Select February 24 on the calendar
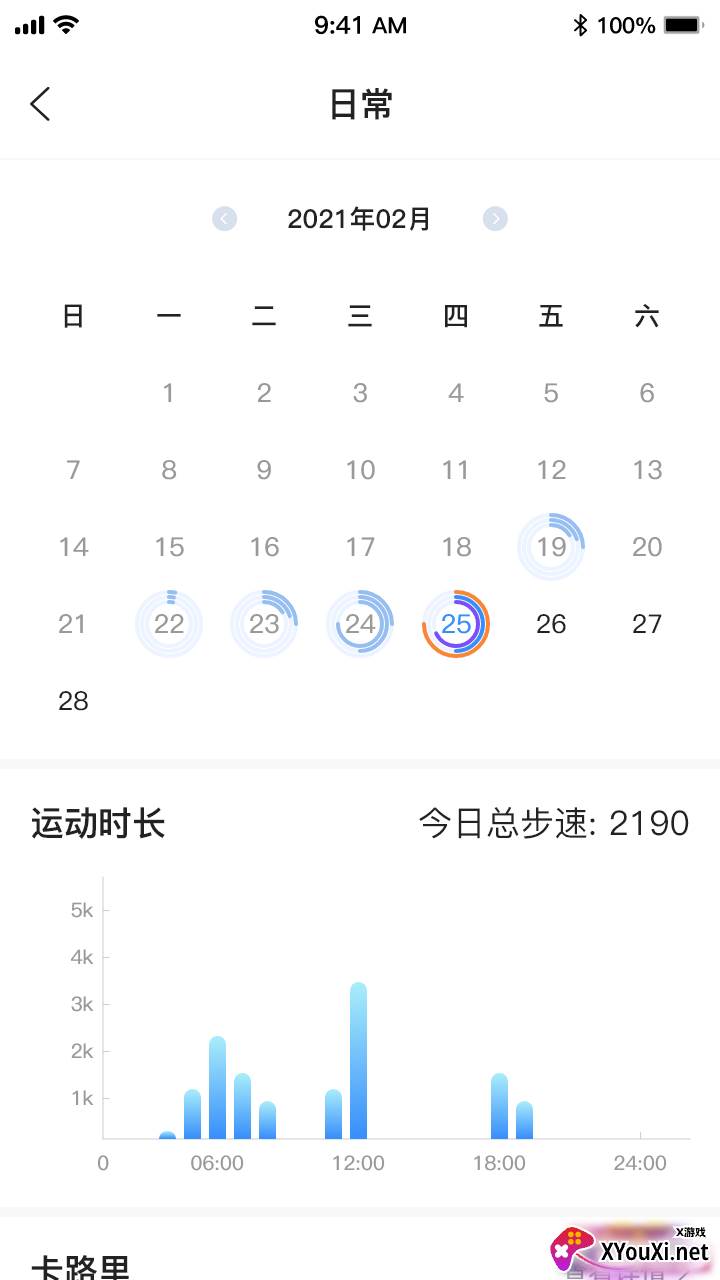This screenshot has width=720, height=1280. 360,624
